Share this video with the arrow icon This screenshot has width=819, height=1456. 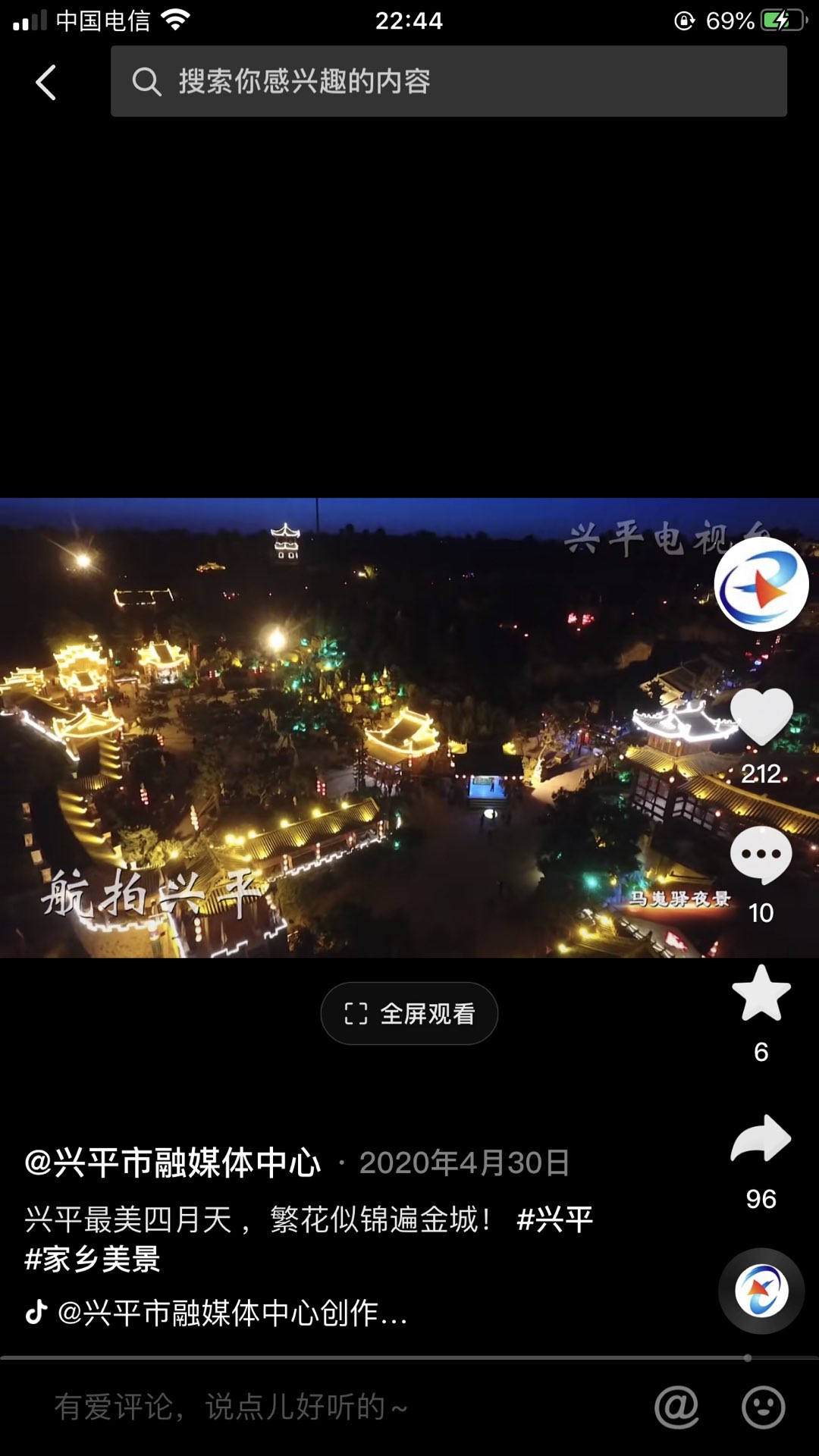[761, 1139]
